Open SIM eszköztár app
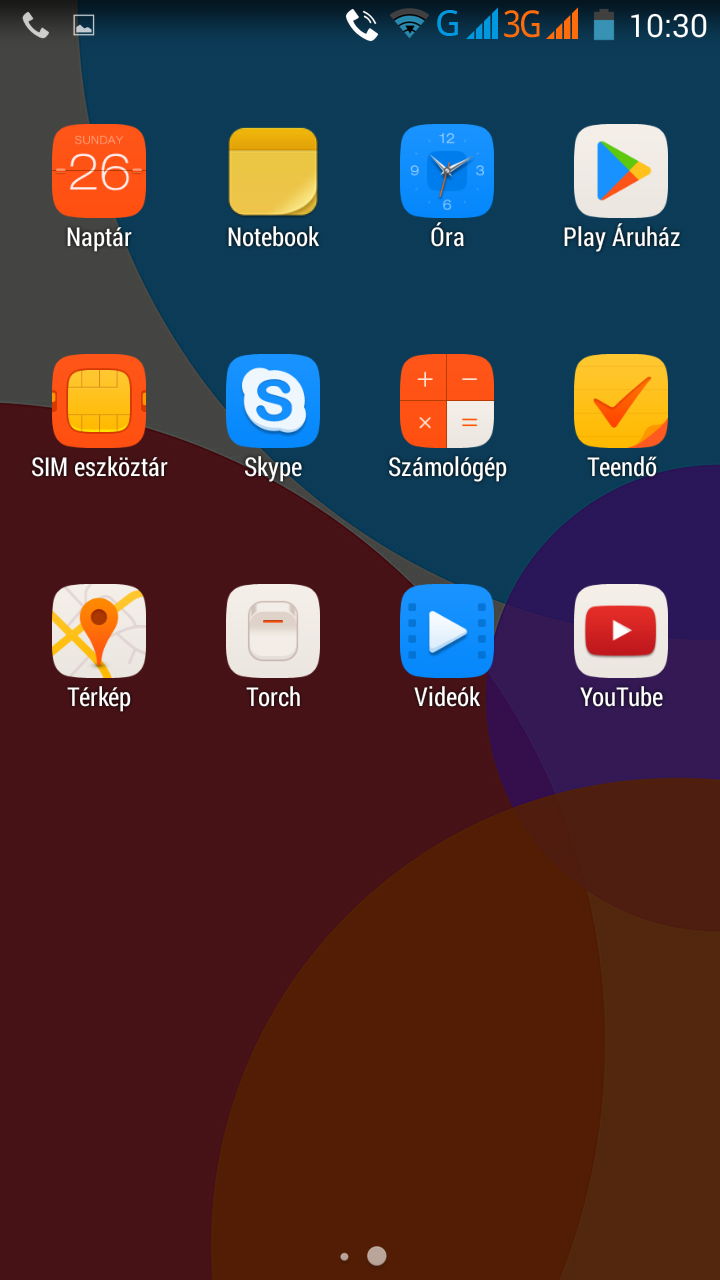This screenshot has width=720, height=1280. pos(99,401)
